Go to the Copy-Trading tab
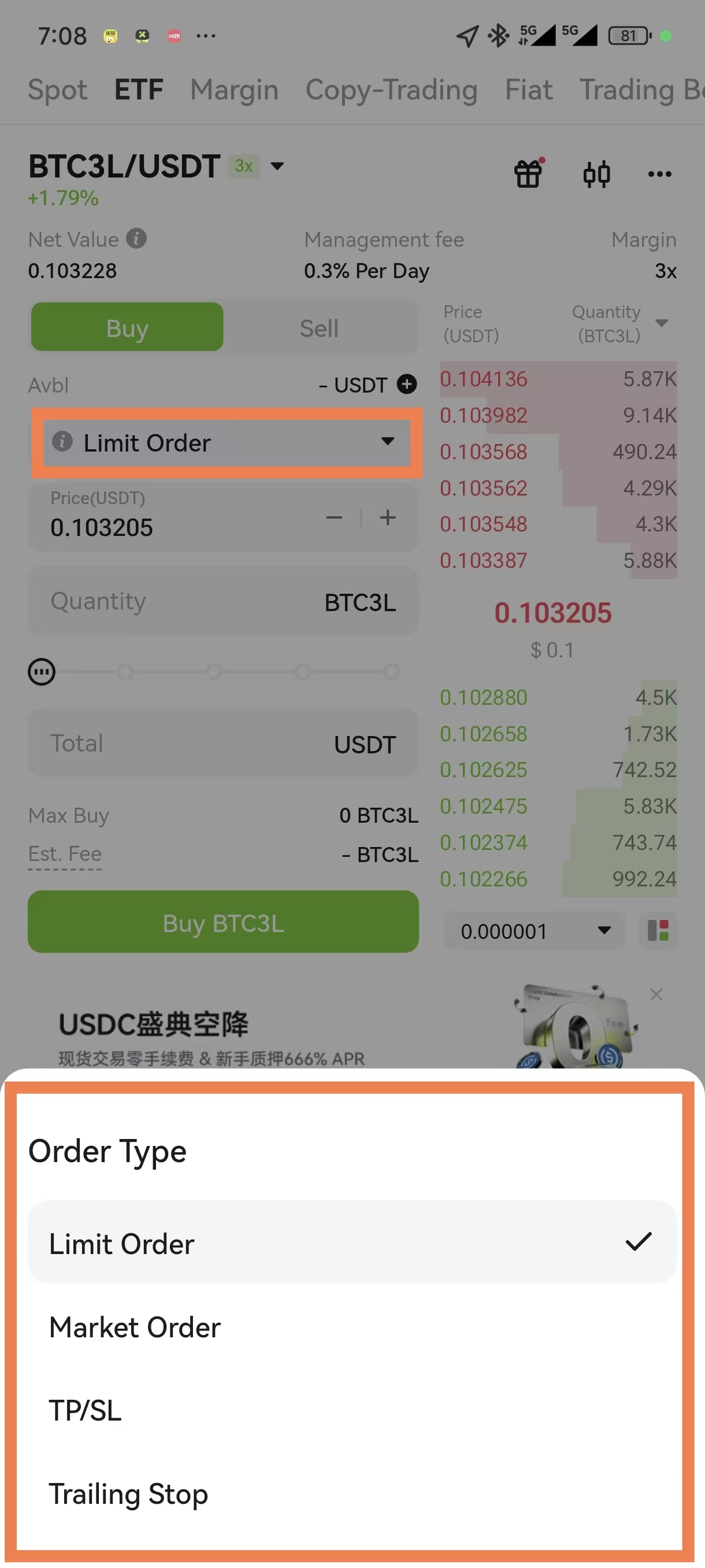The width and height of the screenshot is (705, 1568). click(x=391, y=90)
